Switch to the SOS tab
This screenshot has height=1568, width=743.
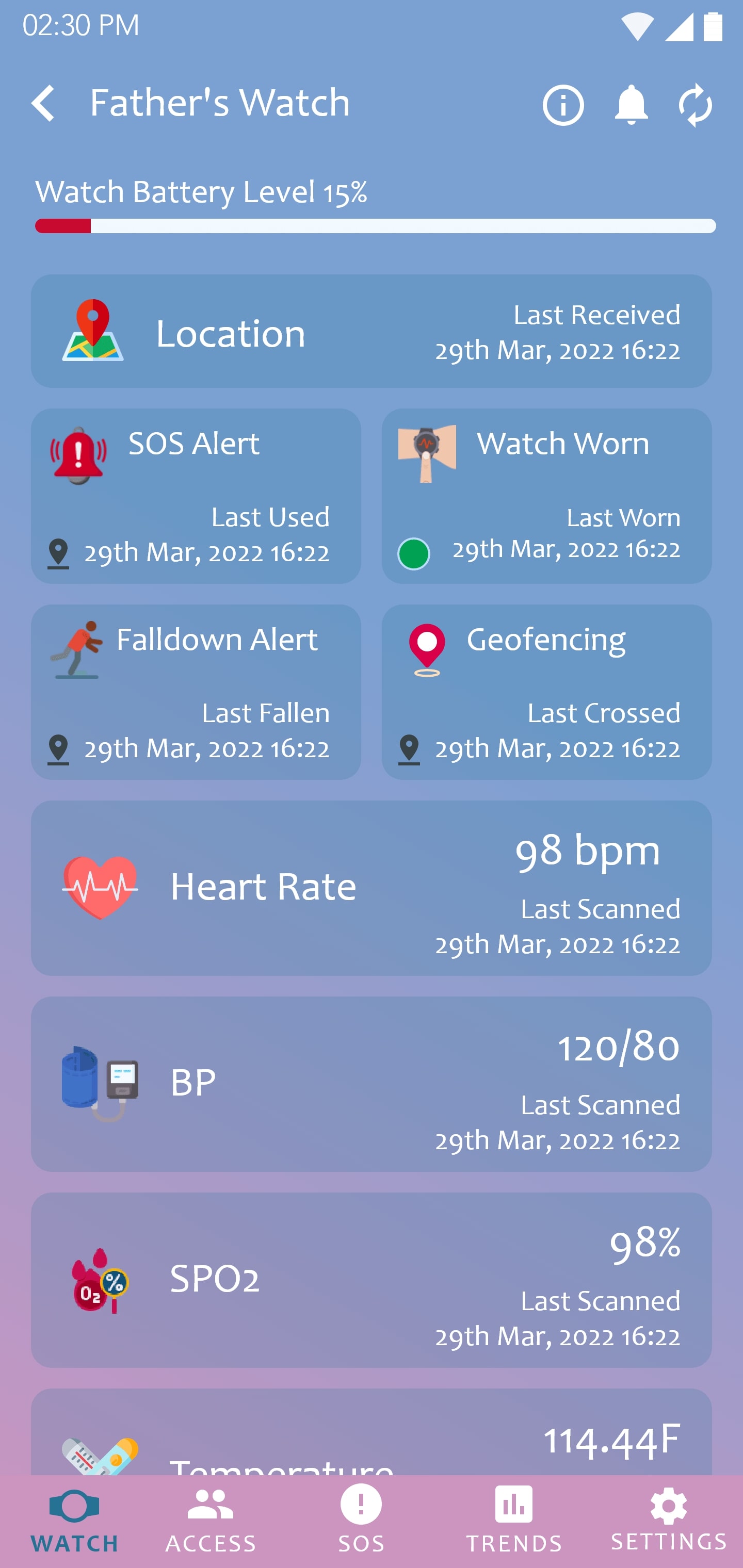click(361, 1521)
